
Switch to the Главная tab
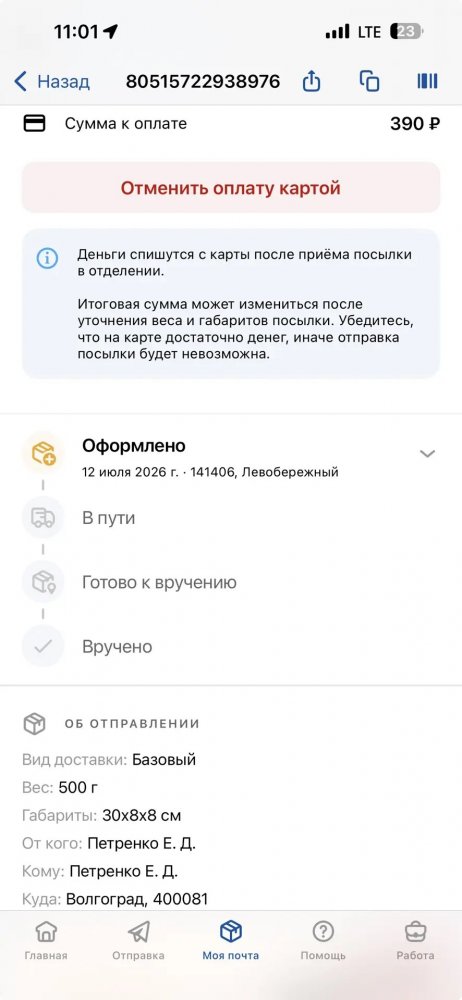pos(46,941)
